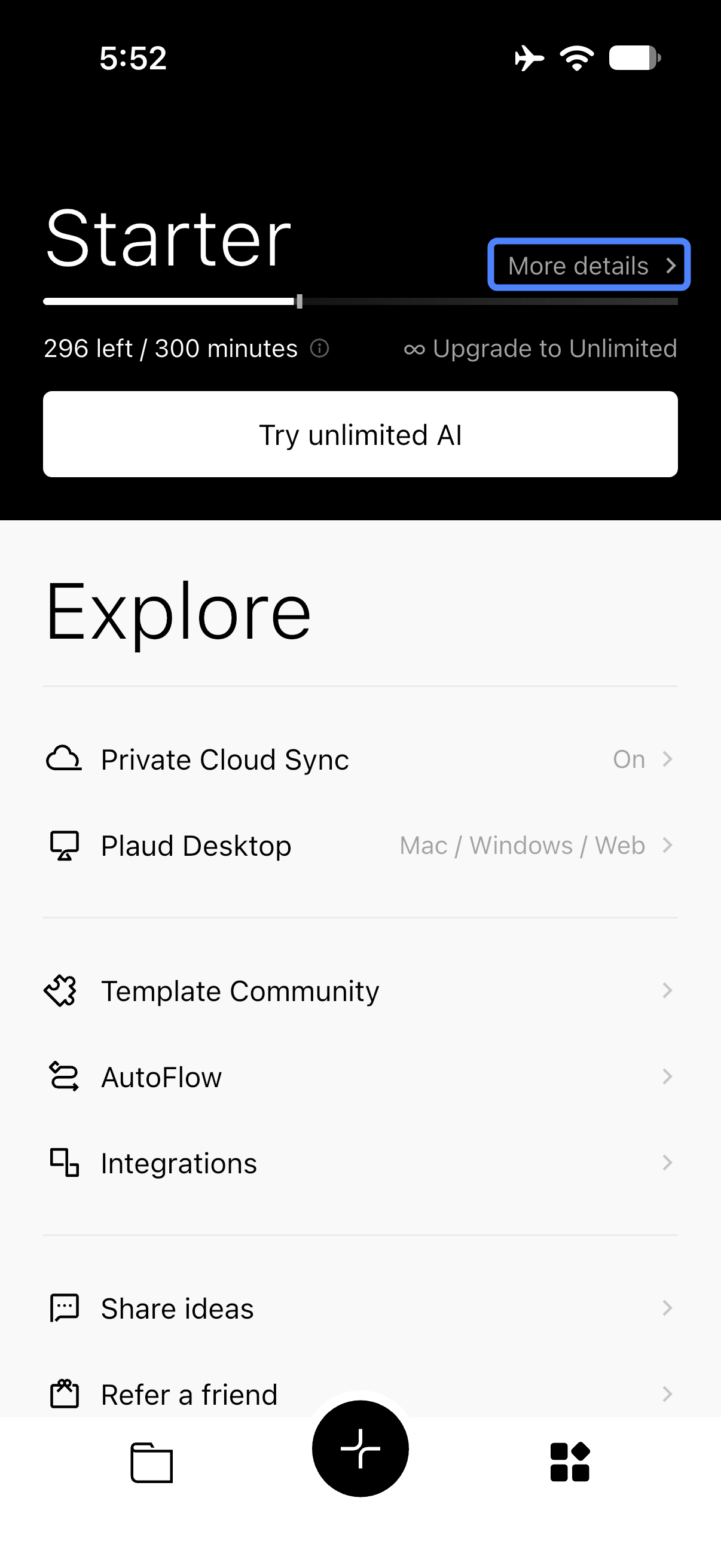Tap the Try unlimited AI button

pyautogui.click(x=360, y=434)
